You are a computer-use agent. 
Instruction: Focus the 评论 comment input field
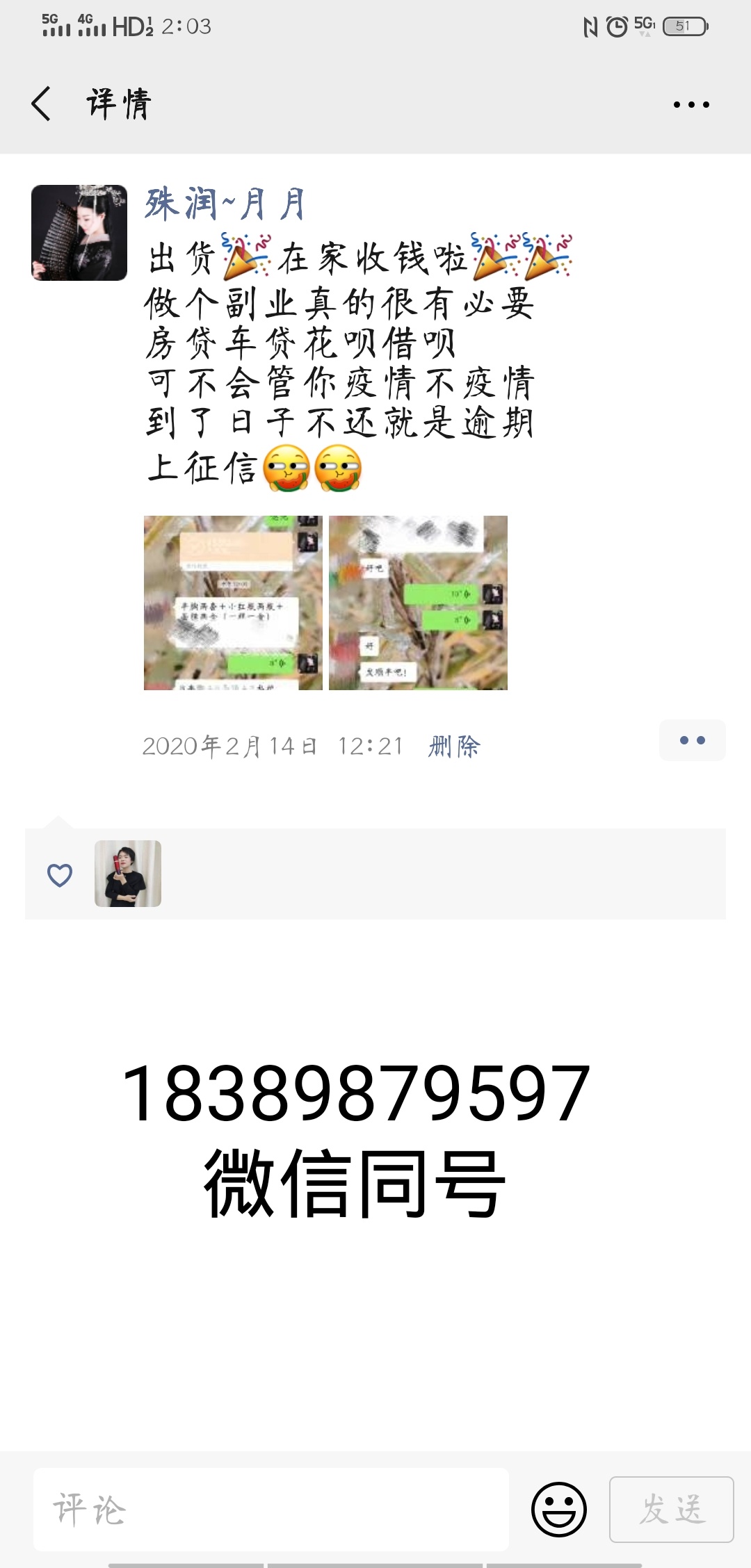pyautogui.click(x=271, y=1510)
